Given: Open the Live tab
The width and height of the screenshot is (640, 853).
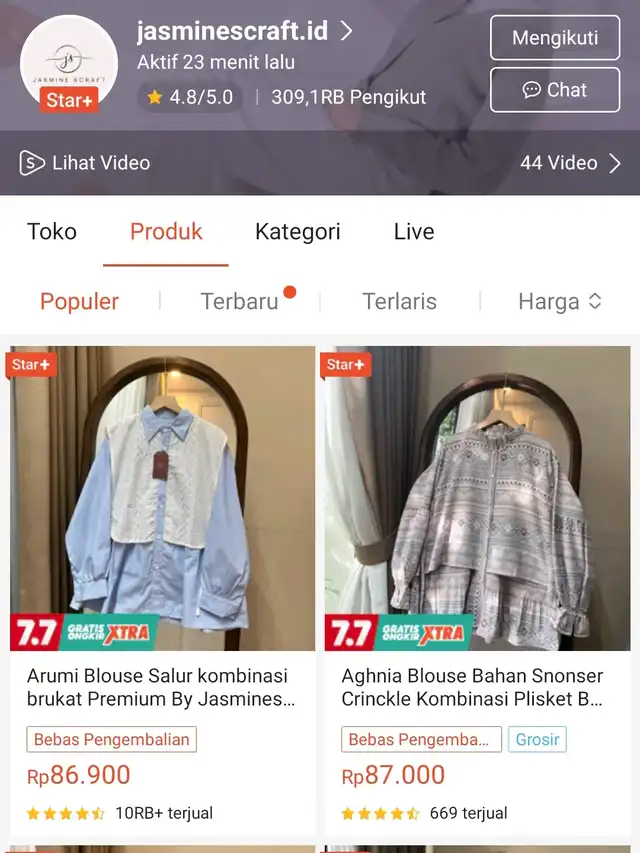Looking at the screenshot, I should tap(414, 232).
